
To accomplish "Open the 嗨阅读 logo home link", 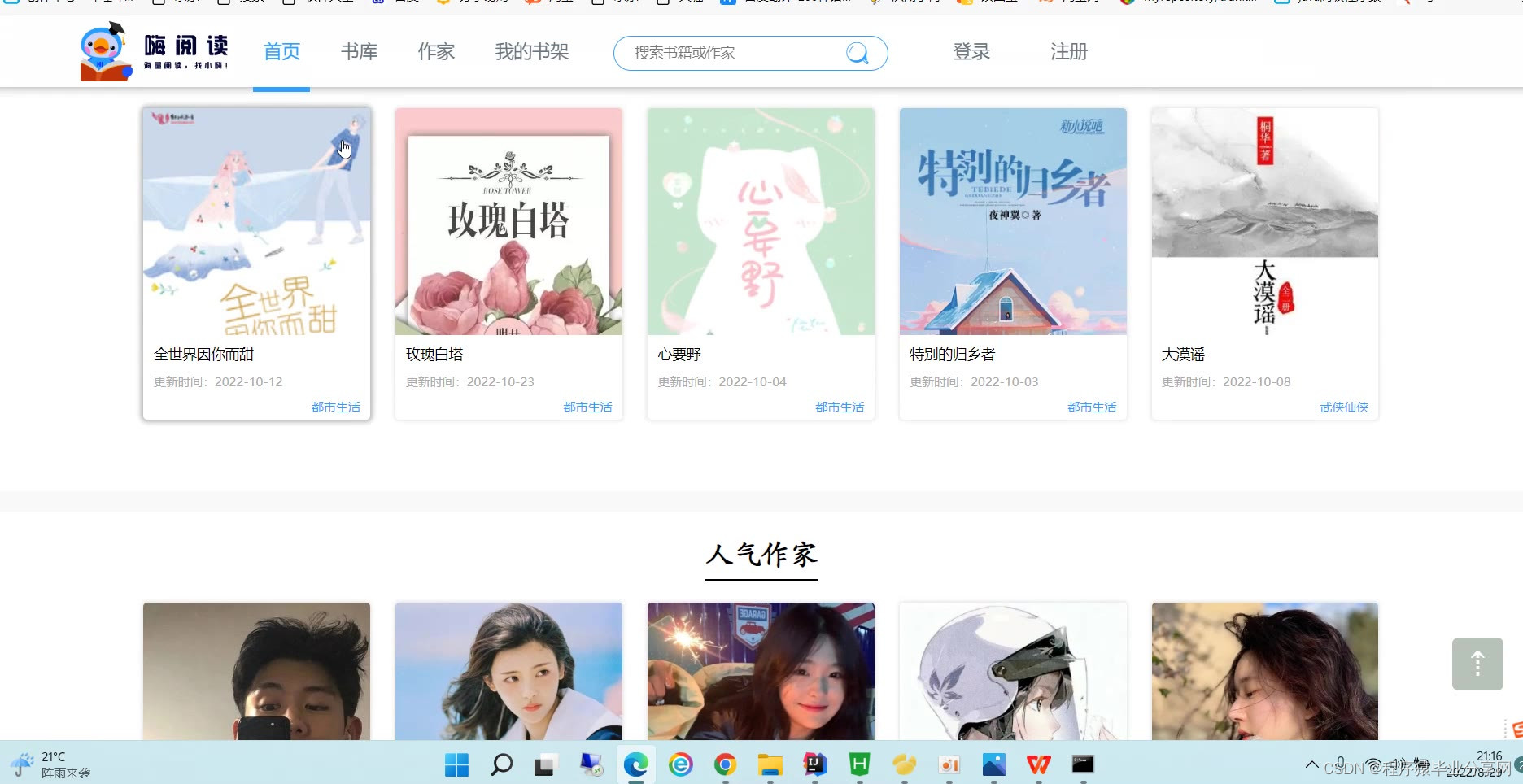I will 155,52.
